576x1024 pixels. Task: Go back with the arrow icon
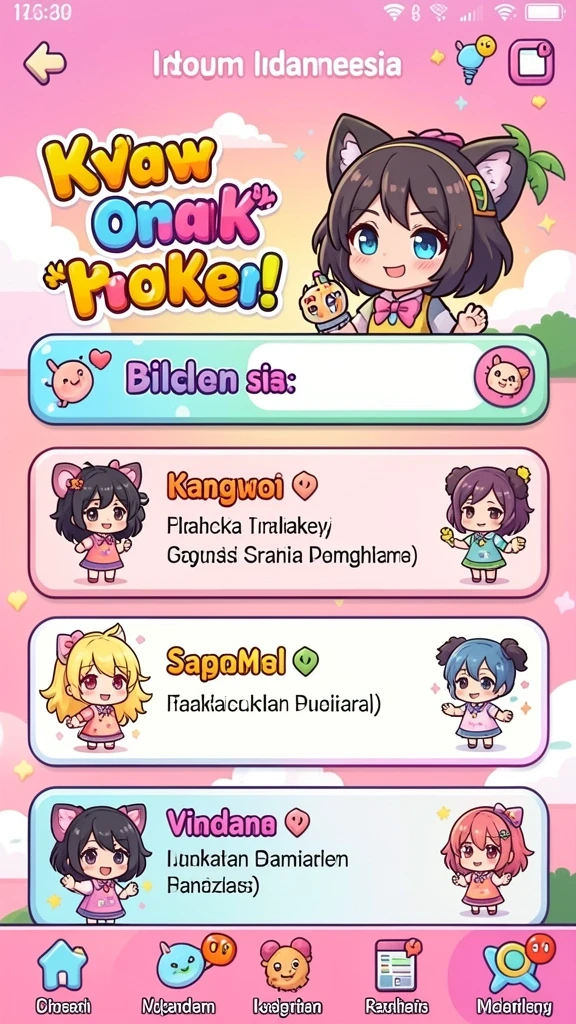click(x=44, y=63)
